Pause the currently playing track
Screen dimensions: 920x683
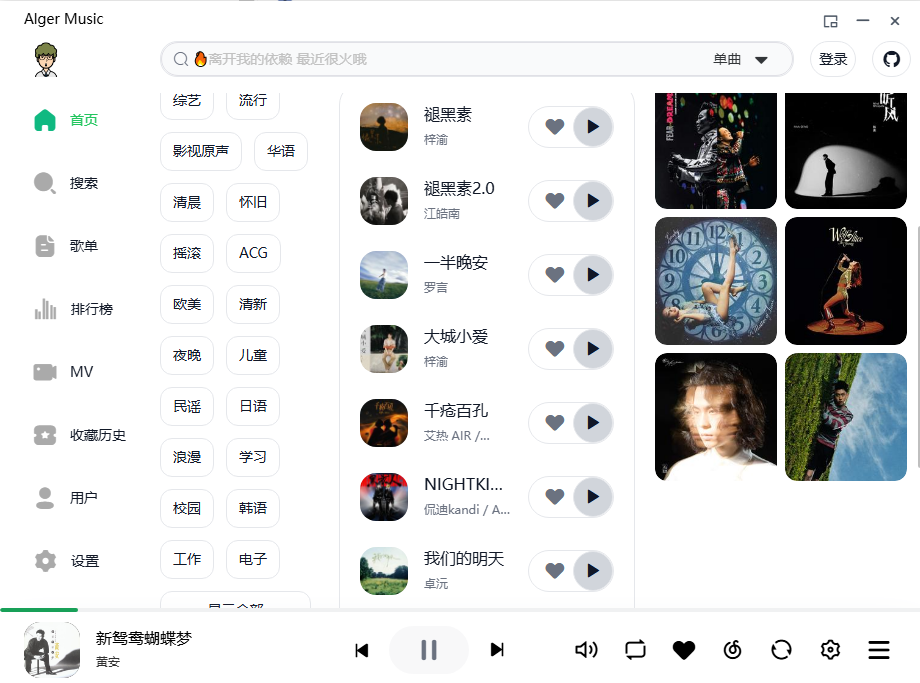429,650
